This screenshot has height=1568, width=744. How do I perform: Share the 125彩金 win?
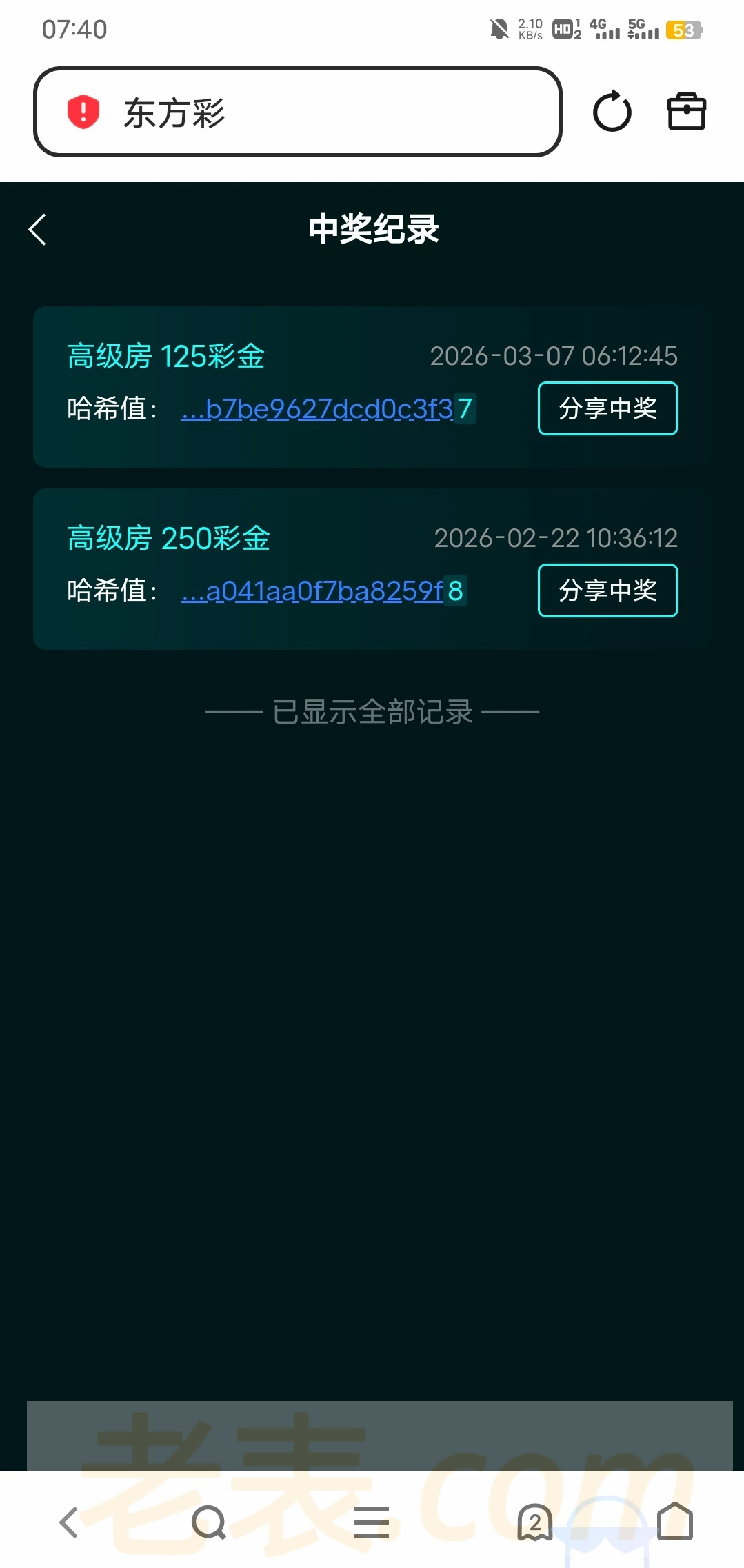pos(607,408)
